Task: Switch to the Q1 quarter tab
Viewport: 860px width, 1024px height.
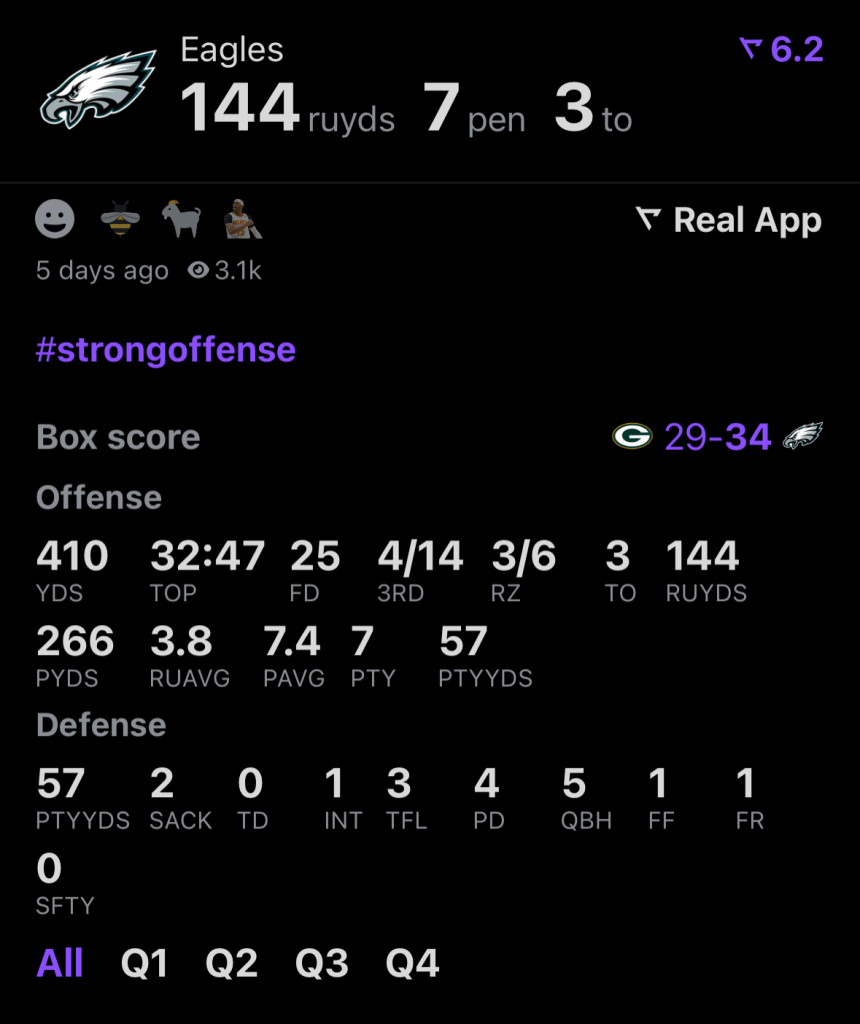Action: (144, 964)
